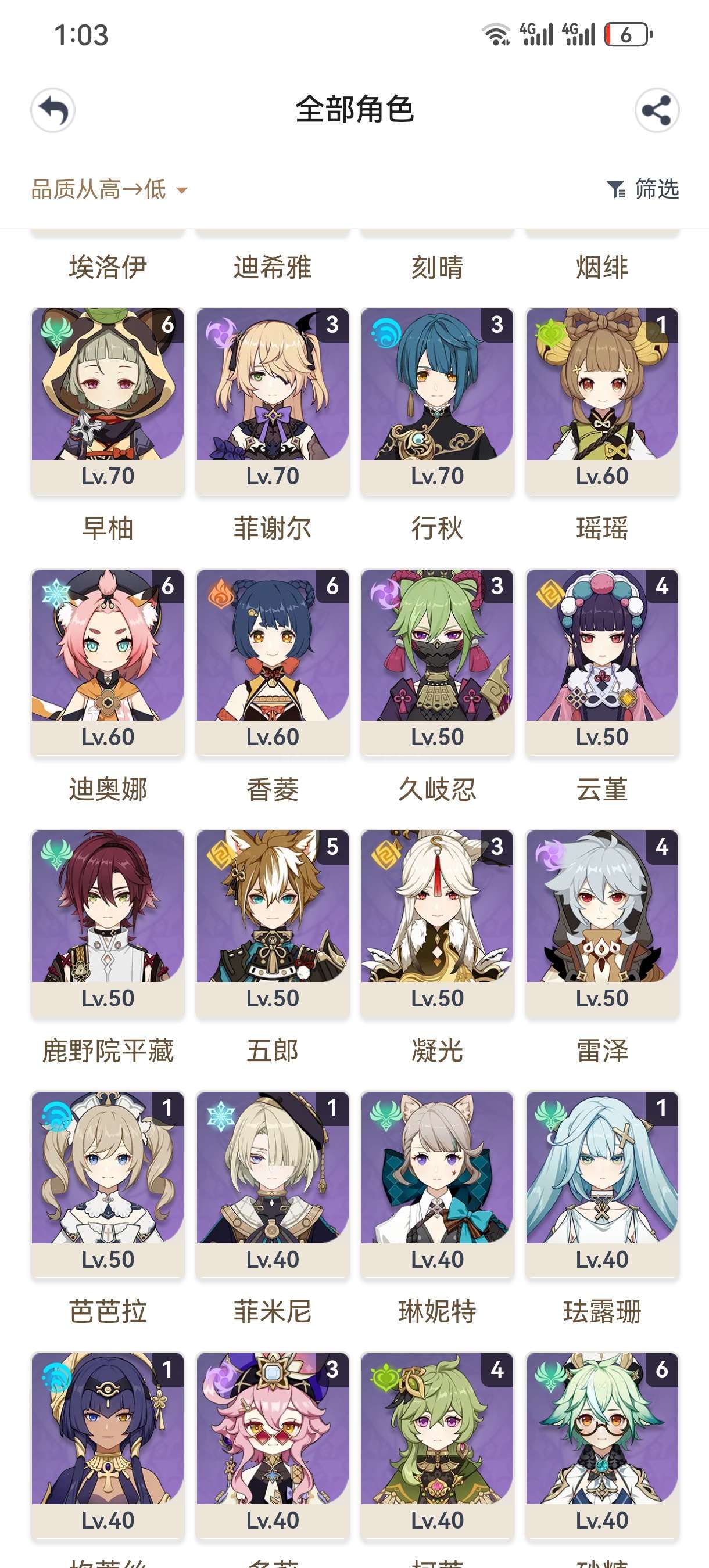Image resolution: width=709 pixels, height=1568 pixels.
Task: Open the 筛选 filter
Action: pos(643,189)
